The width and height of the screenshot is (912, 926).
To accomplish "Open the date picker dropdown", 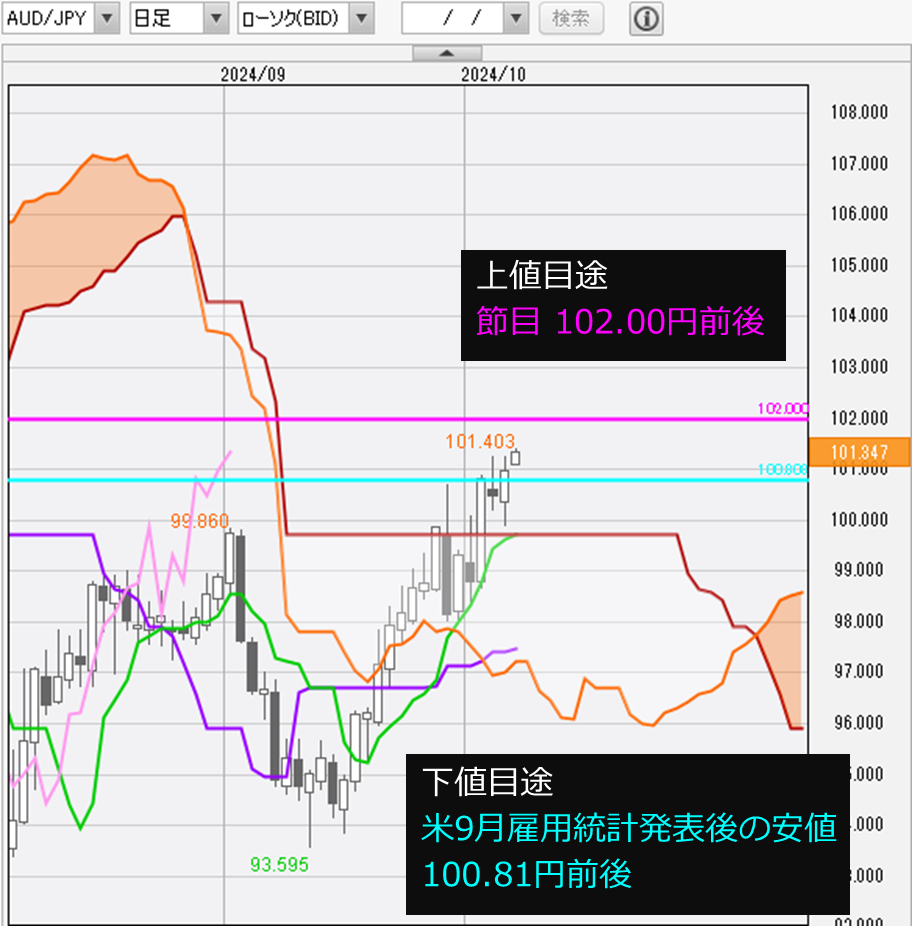I will pos(515,18).
